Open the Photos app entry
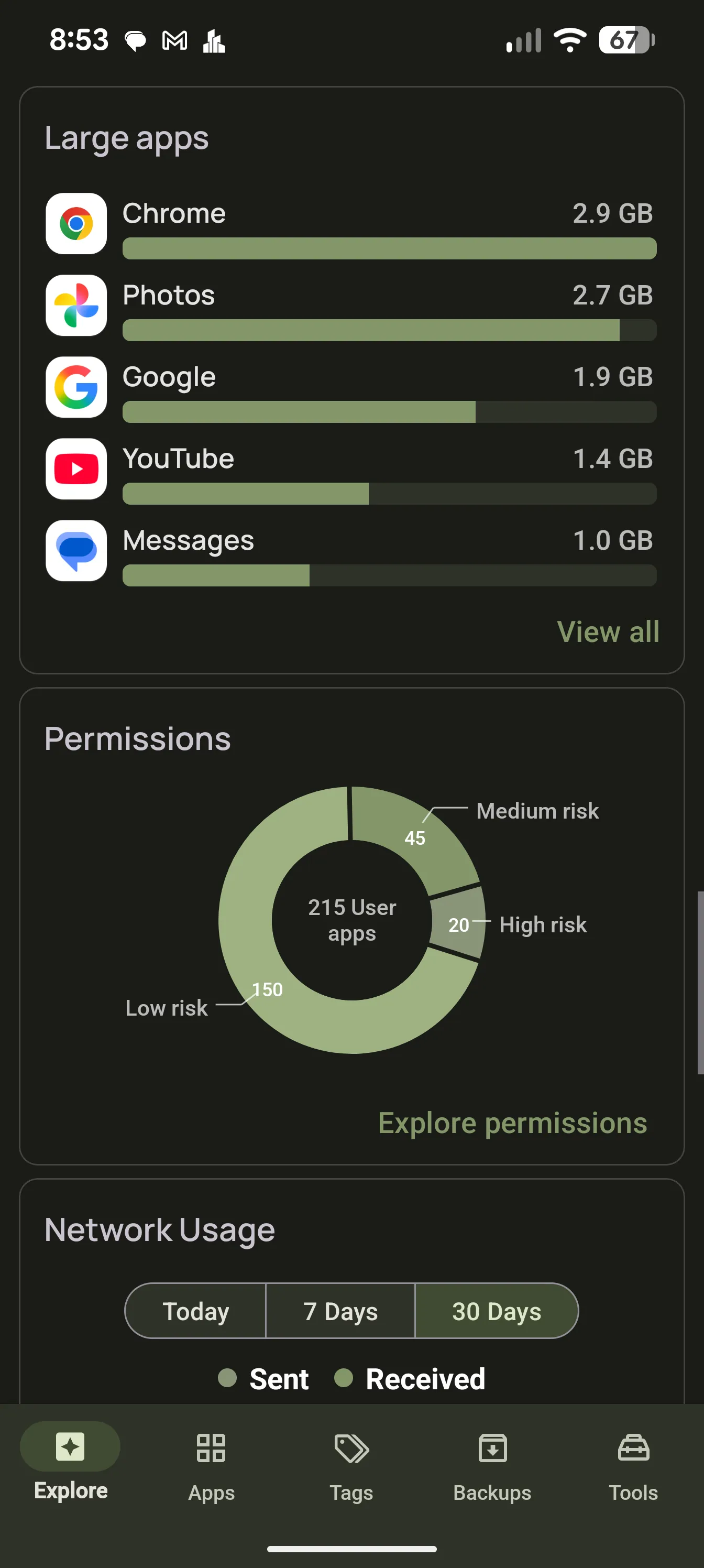This screenshot has width=704, height=1568. 350,306
